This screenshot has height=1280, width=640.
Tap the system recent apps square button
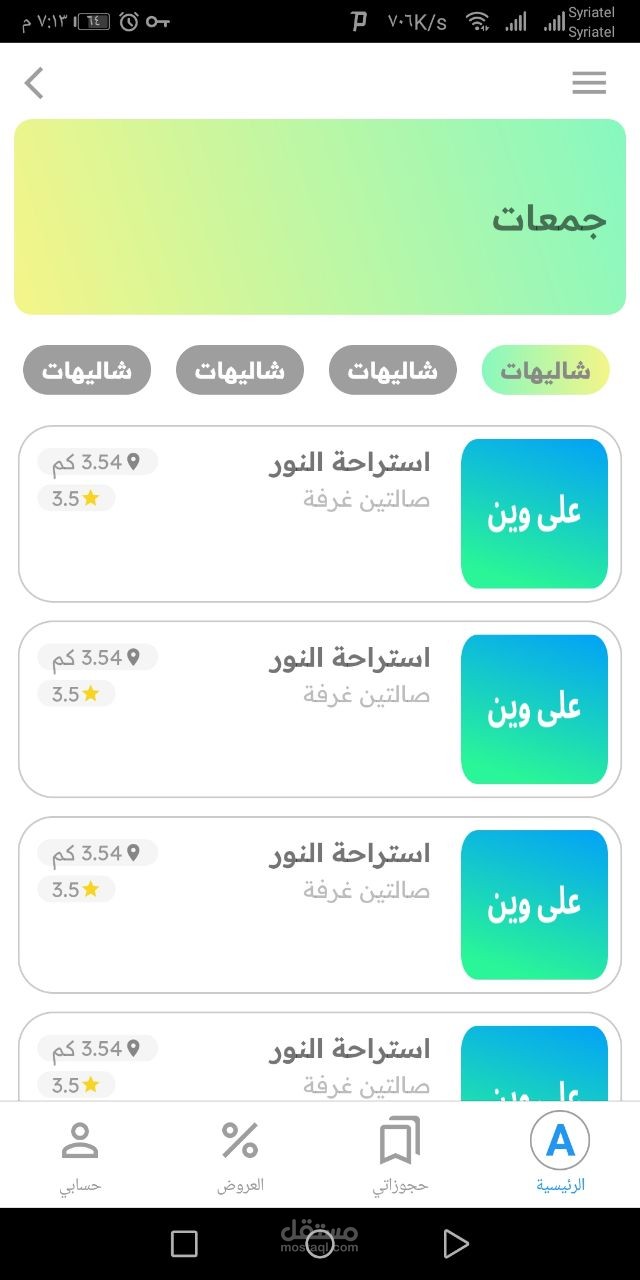(184, 1243)
